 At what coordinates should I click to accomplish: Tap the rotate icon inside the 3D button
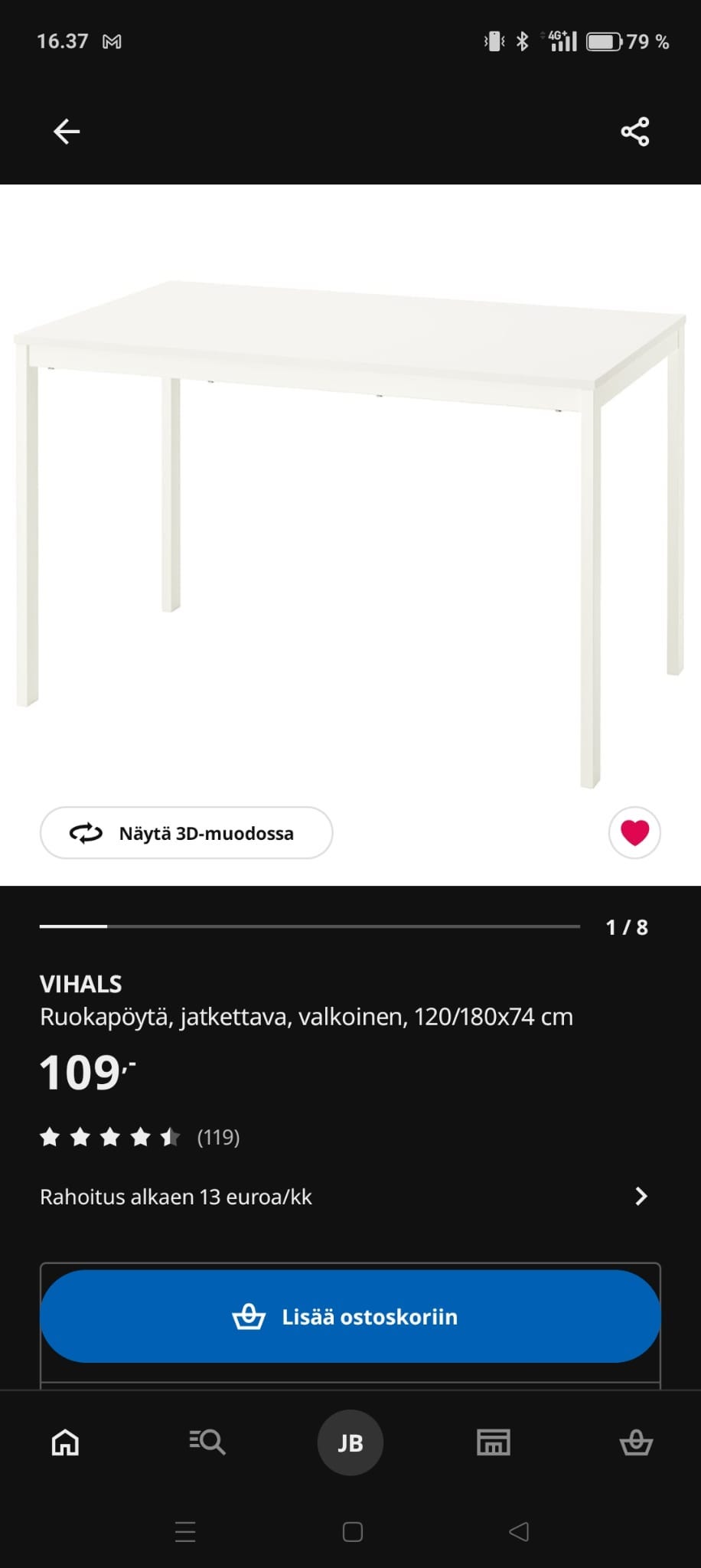point(86,834)
